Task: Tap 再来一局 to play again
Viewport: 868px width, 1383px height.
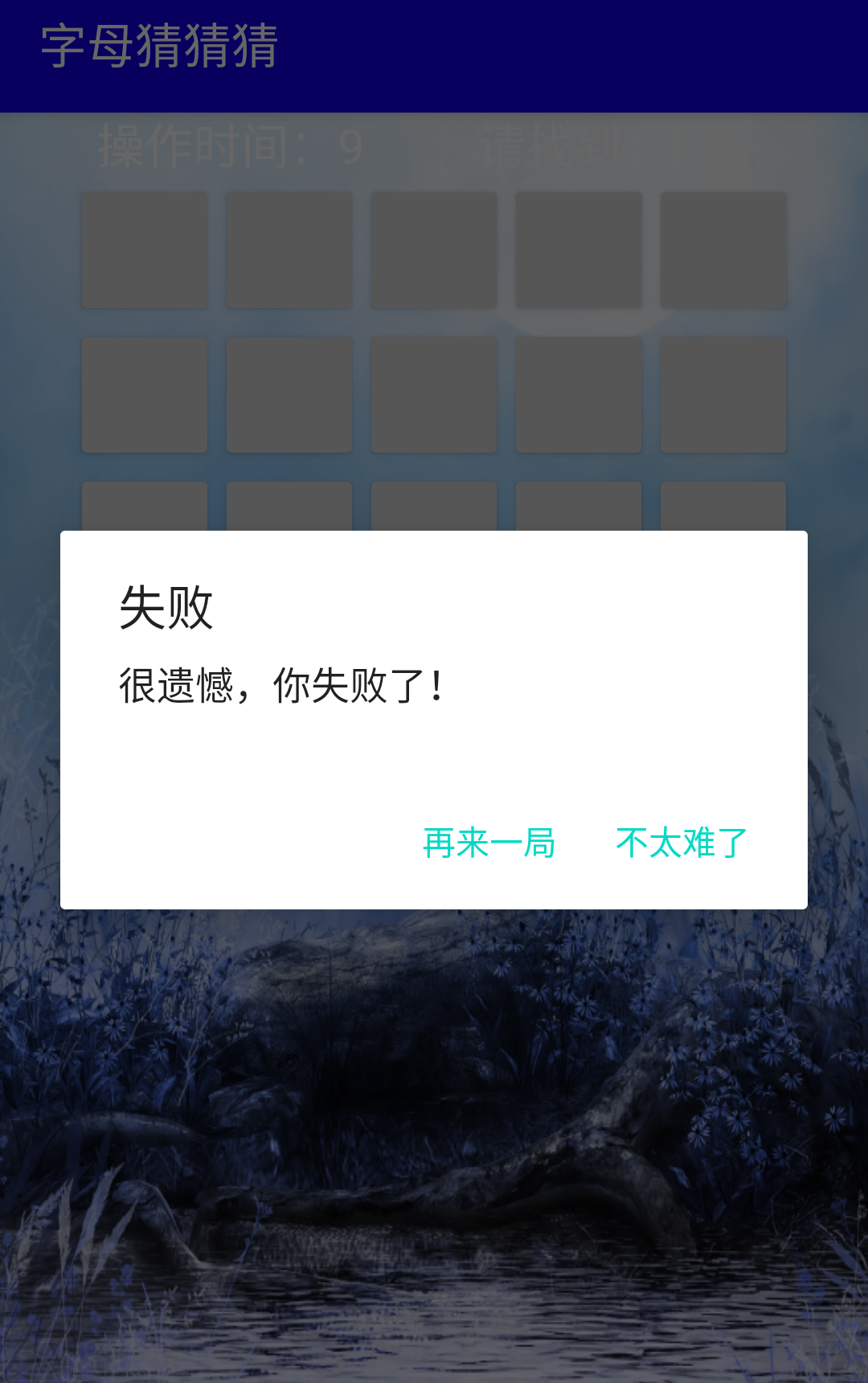Action: pos(489,843)
